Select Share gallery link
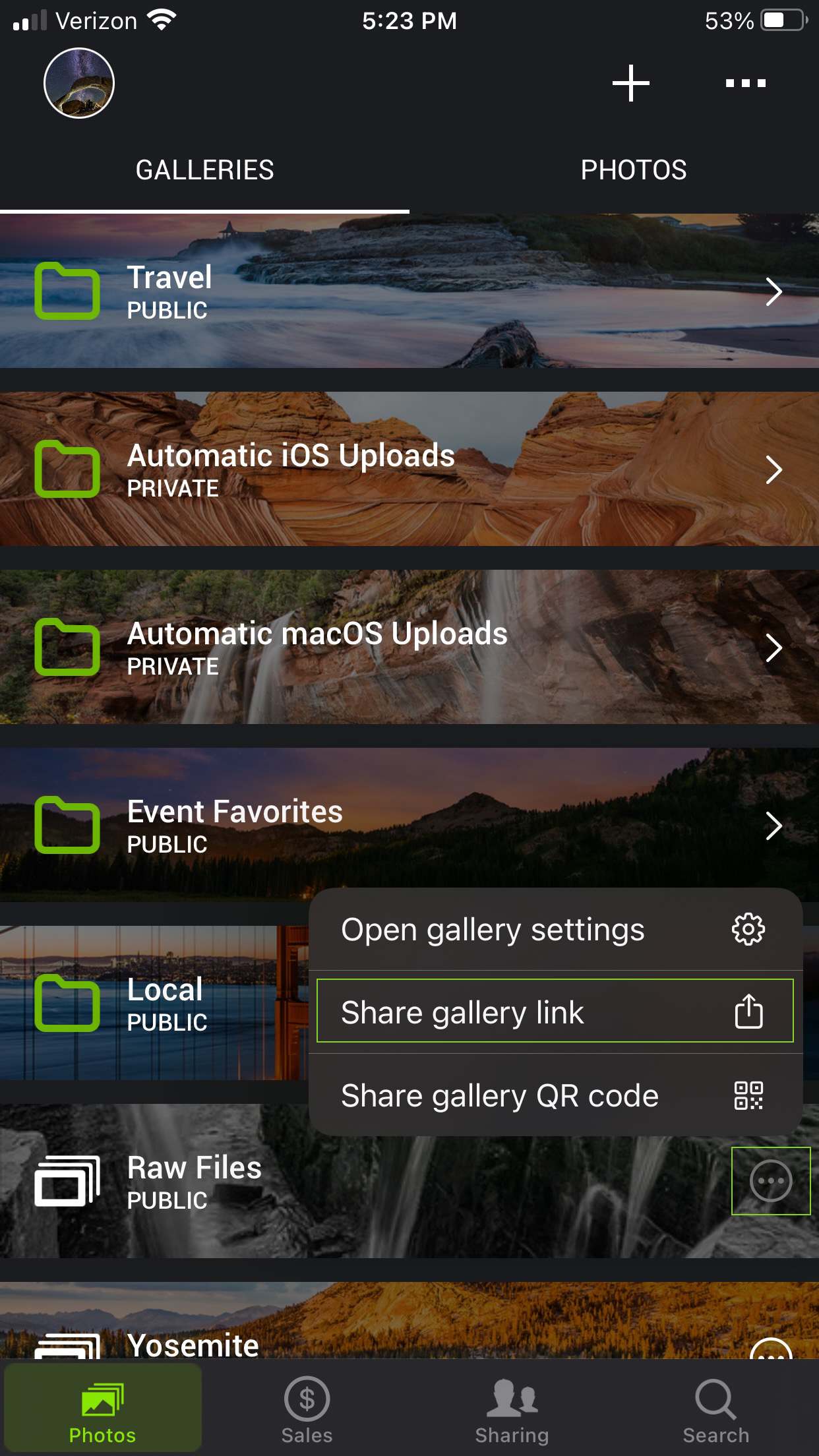This screenshot has height=1456, width=819. 555,1012
